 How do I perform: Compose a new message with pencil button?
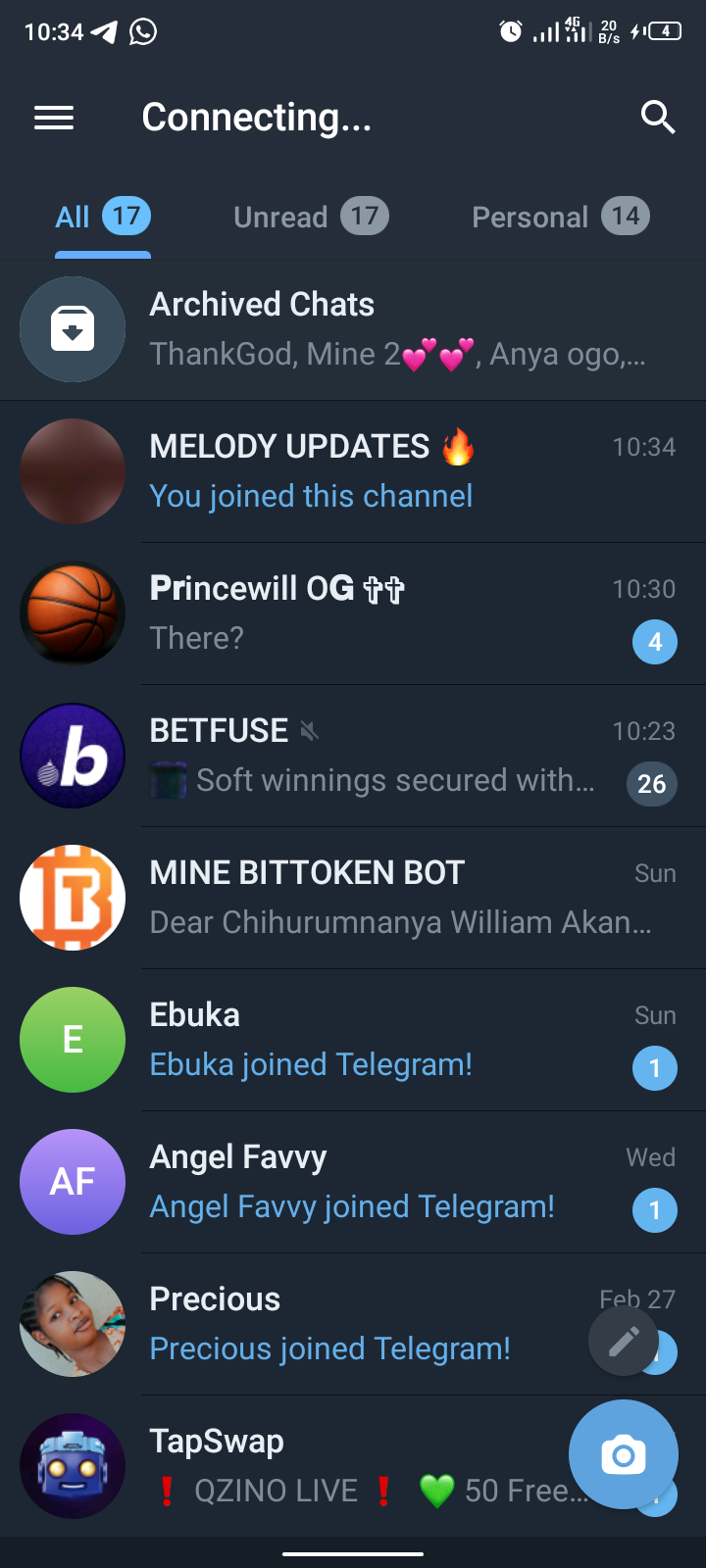624,1341
